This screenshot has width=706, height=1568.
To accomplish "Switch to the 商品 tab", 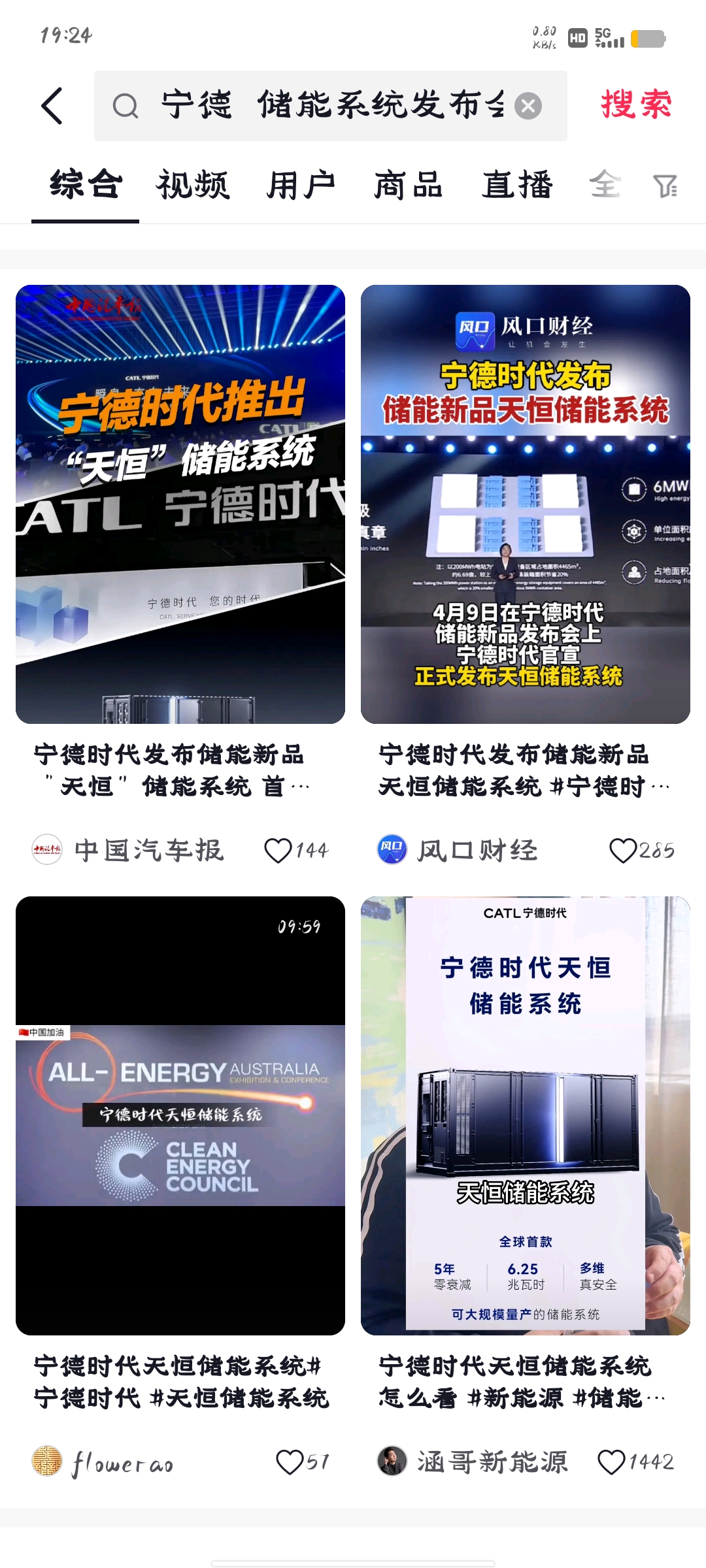I will click(x=409, y=185).
